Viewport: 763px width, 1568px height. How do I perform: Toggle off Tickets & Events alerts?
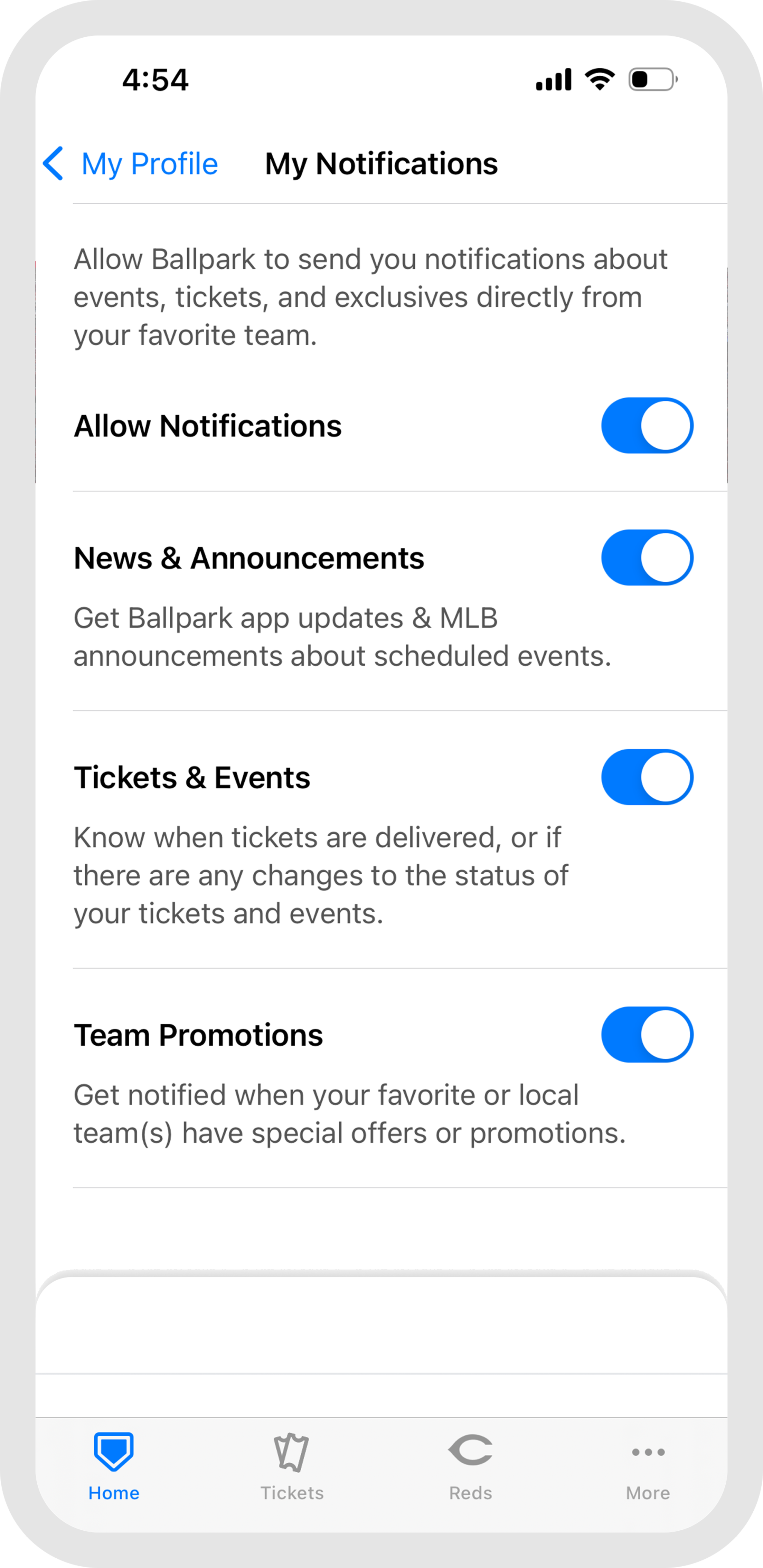click(647, 777)
